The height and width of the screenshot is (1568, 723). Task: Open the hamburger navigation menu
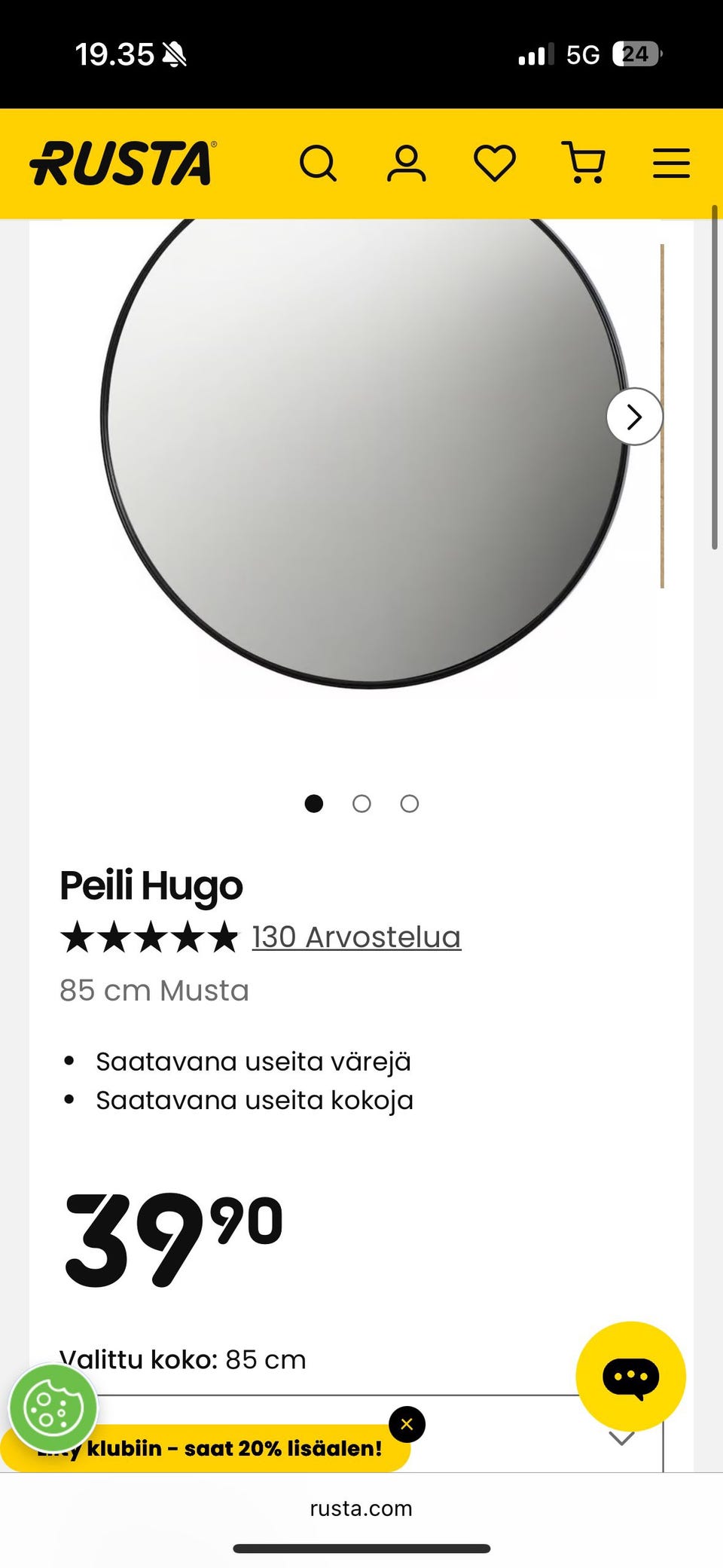pos(670,164)
